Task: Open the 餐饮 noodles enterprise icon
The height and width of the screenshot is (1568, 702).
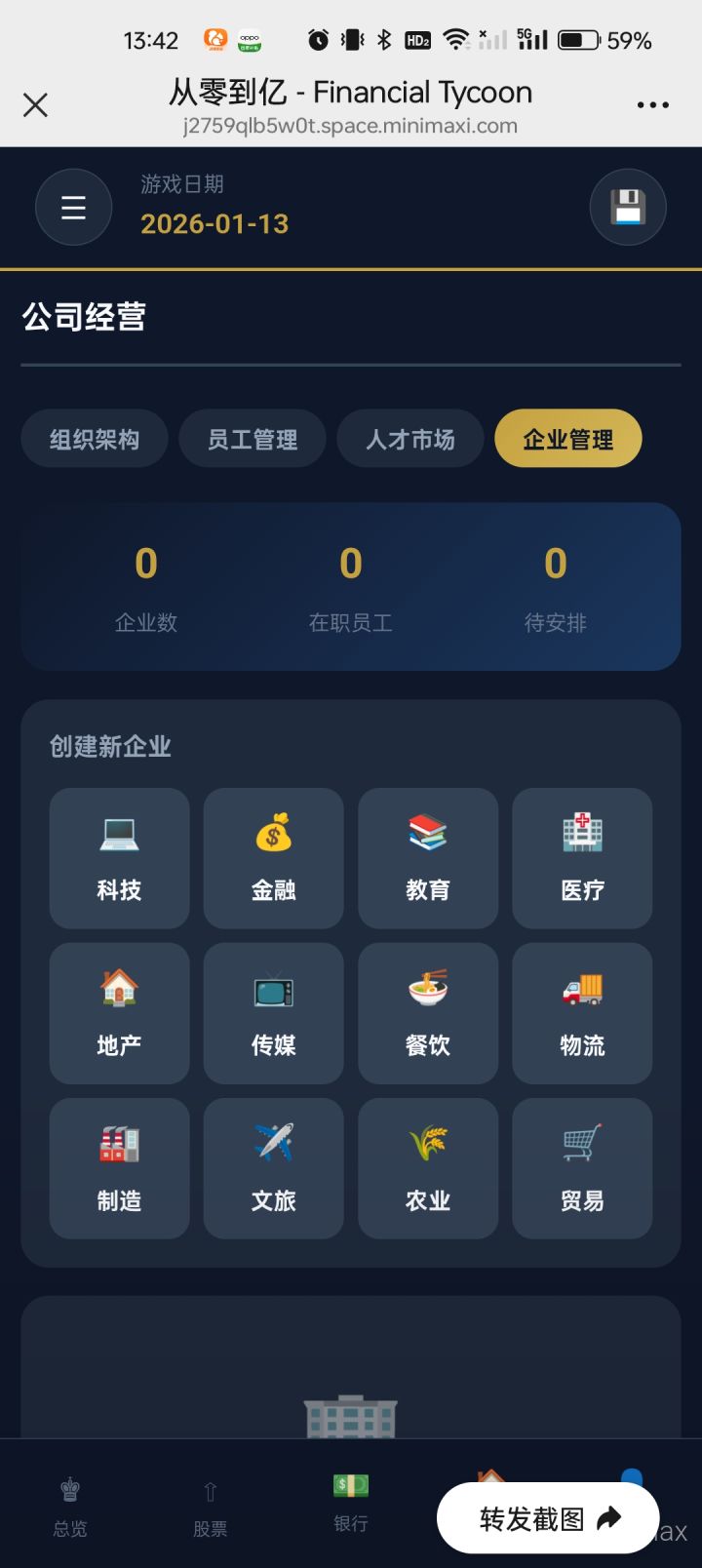Action: [x=428, y=1012]
